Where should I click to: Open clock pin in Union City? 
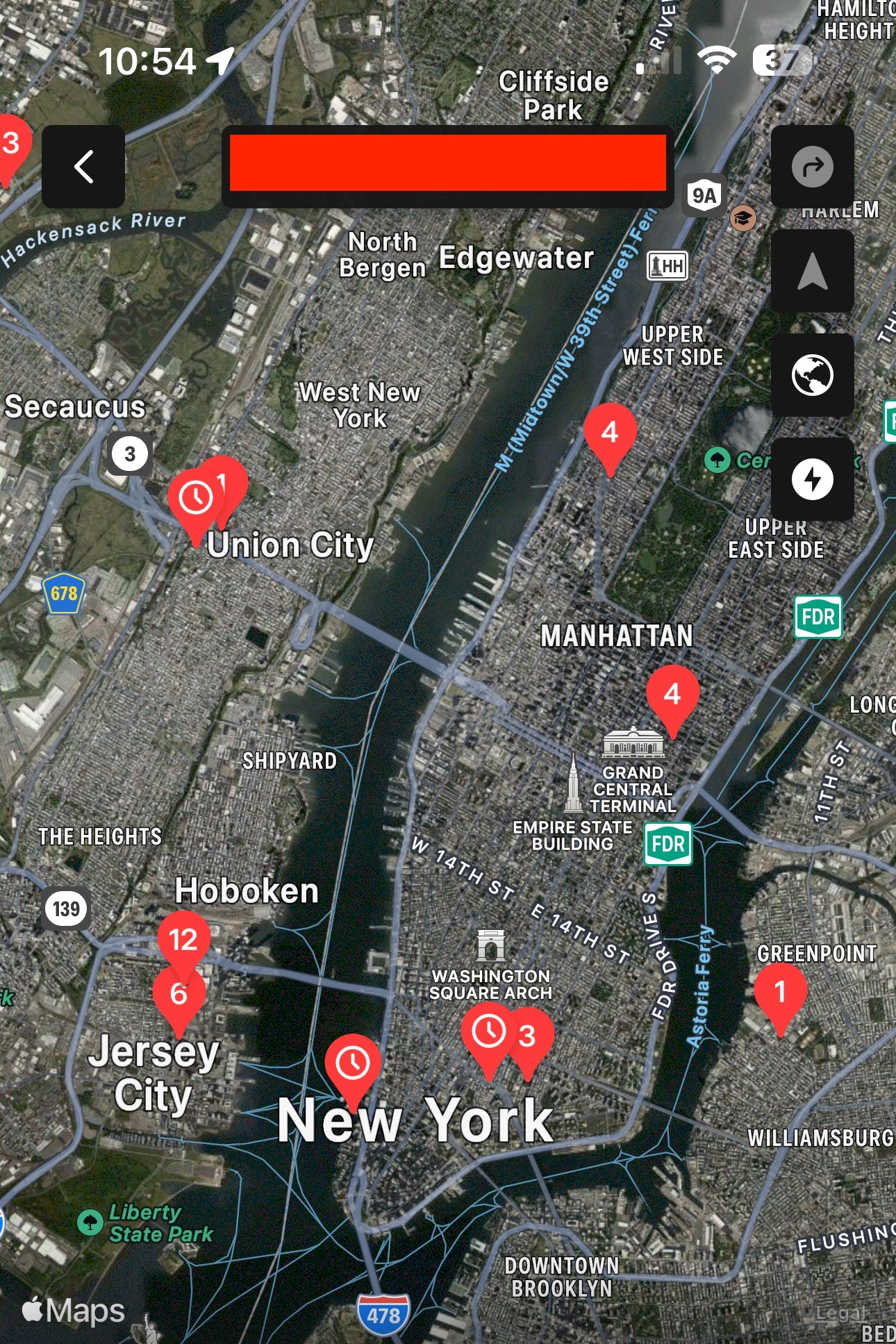(195, 497)
